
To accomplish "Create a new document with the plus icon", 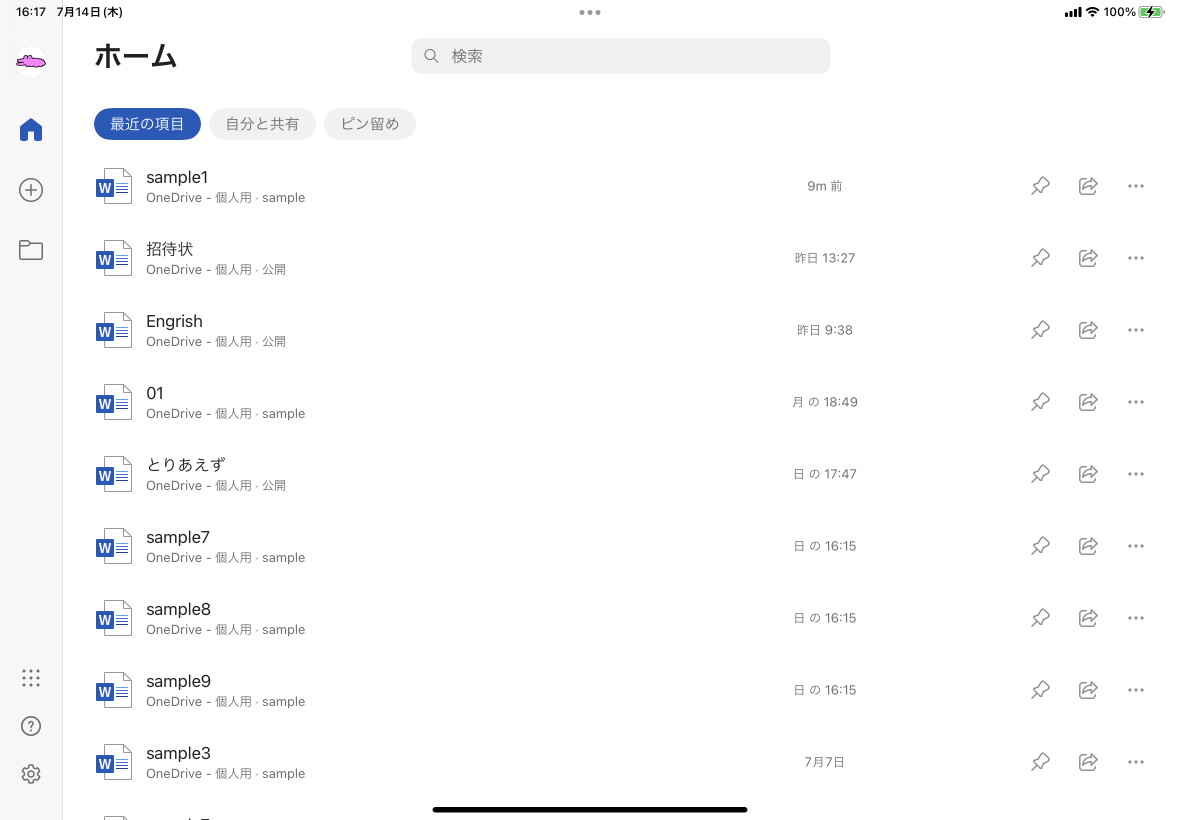I will click(31, 190).
